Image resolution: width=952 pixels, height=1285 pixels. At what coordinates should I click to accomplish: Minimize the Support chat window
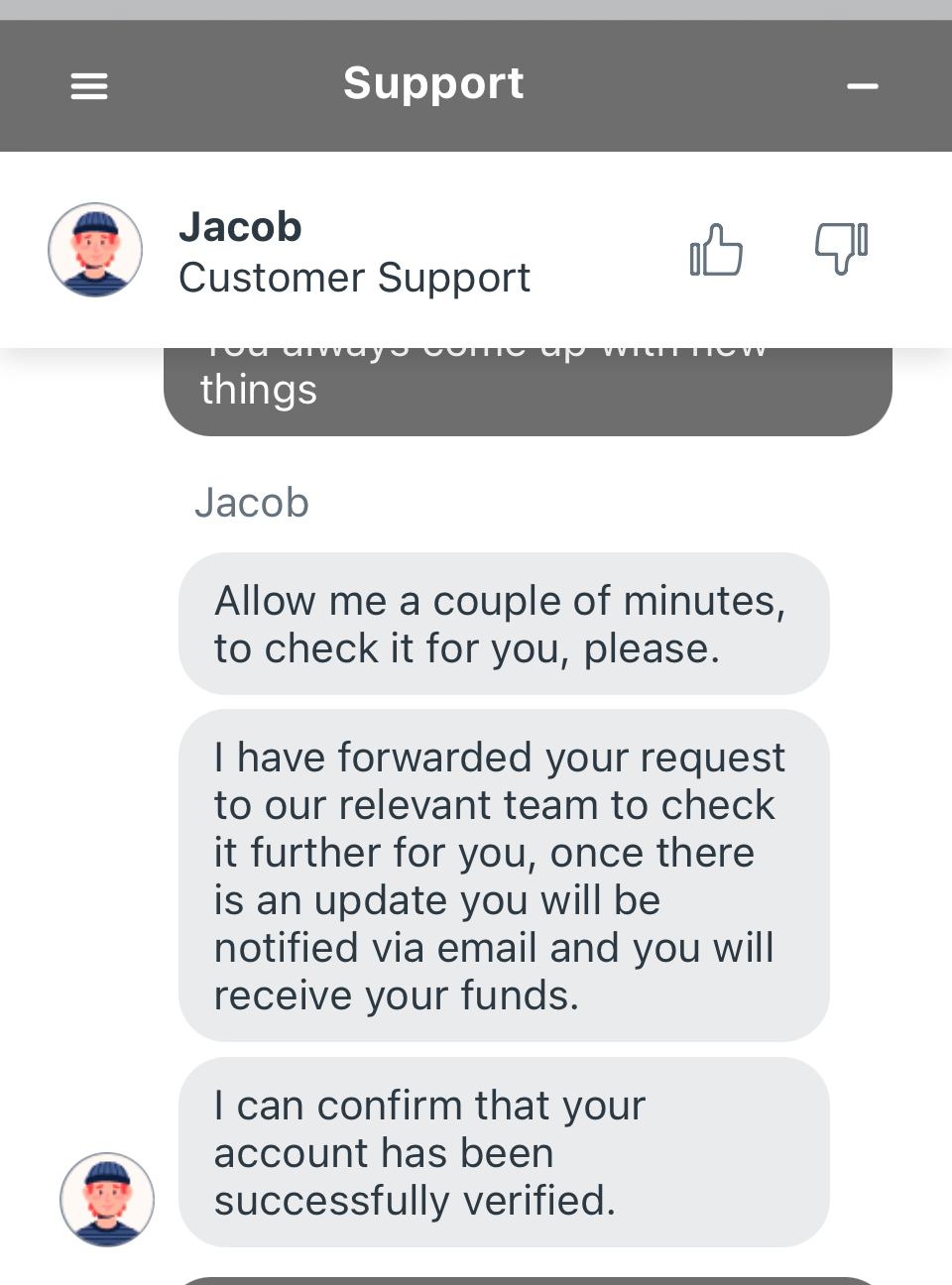coord(862,86)
